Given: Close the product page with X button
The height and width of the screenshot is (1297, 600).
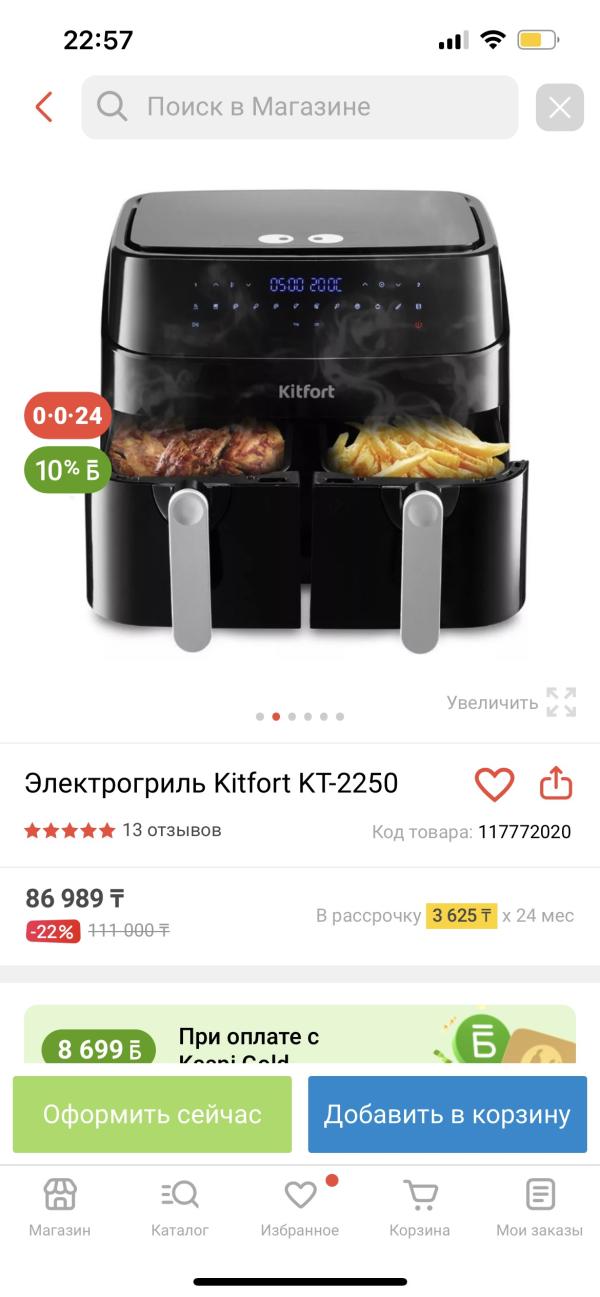Looking at the screenshot, I should [x=559, y=107].
